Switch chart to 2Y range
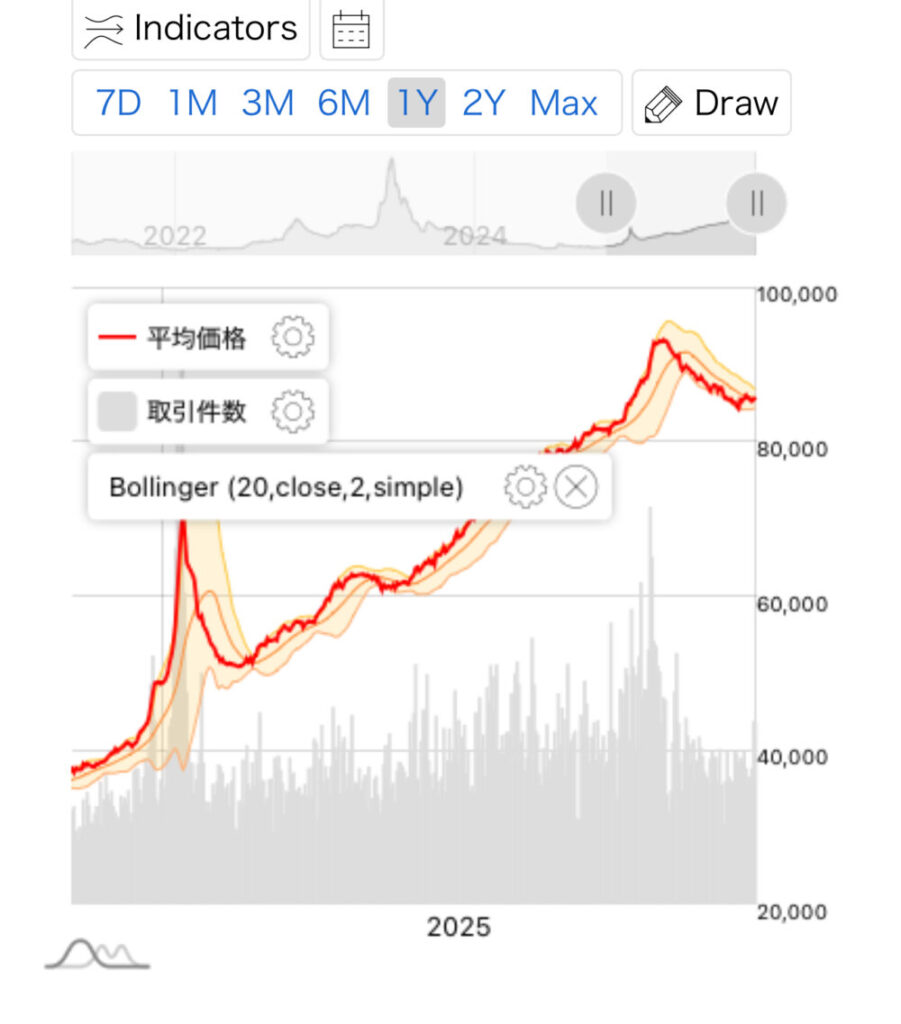The width and height of the screenshot is (901, 1024). pos(484,103)
